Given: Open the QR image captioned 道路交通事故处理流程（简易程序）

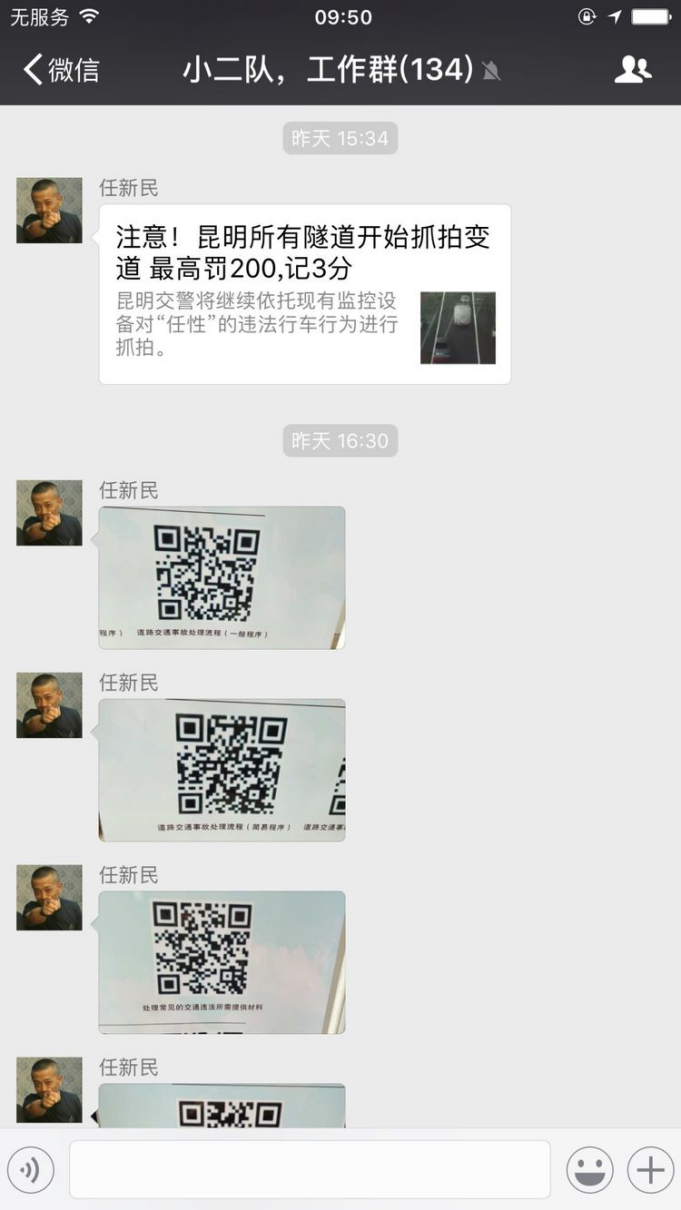Looking at the screenshot, I should (222, 770).
